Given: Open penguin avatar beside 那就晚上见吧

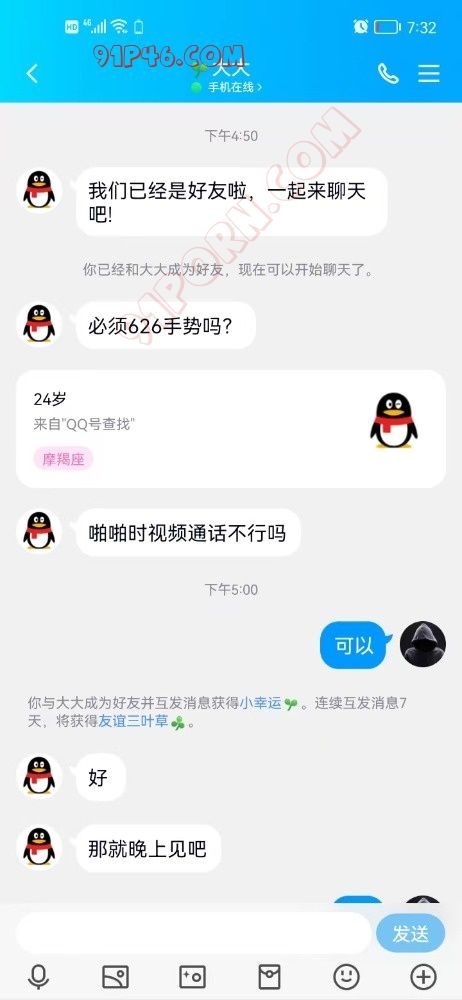Looking at the screenshot, I should [40, 848].
